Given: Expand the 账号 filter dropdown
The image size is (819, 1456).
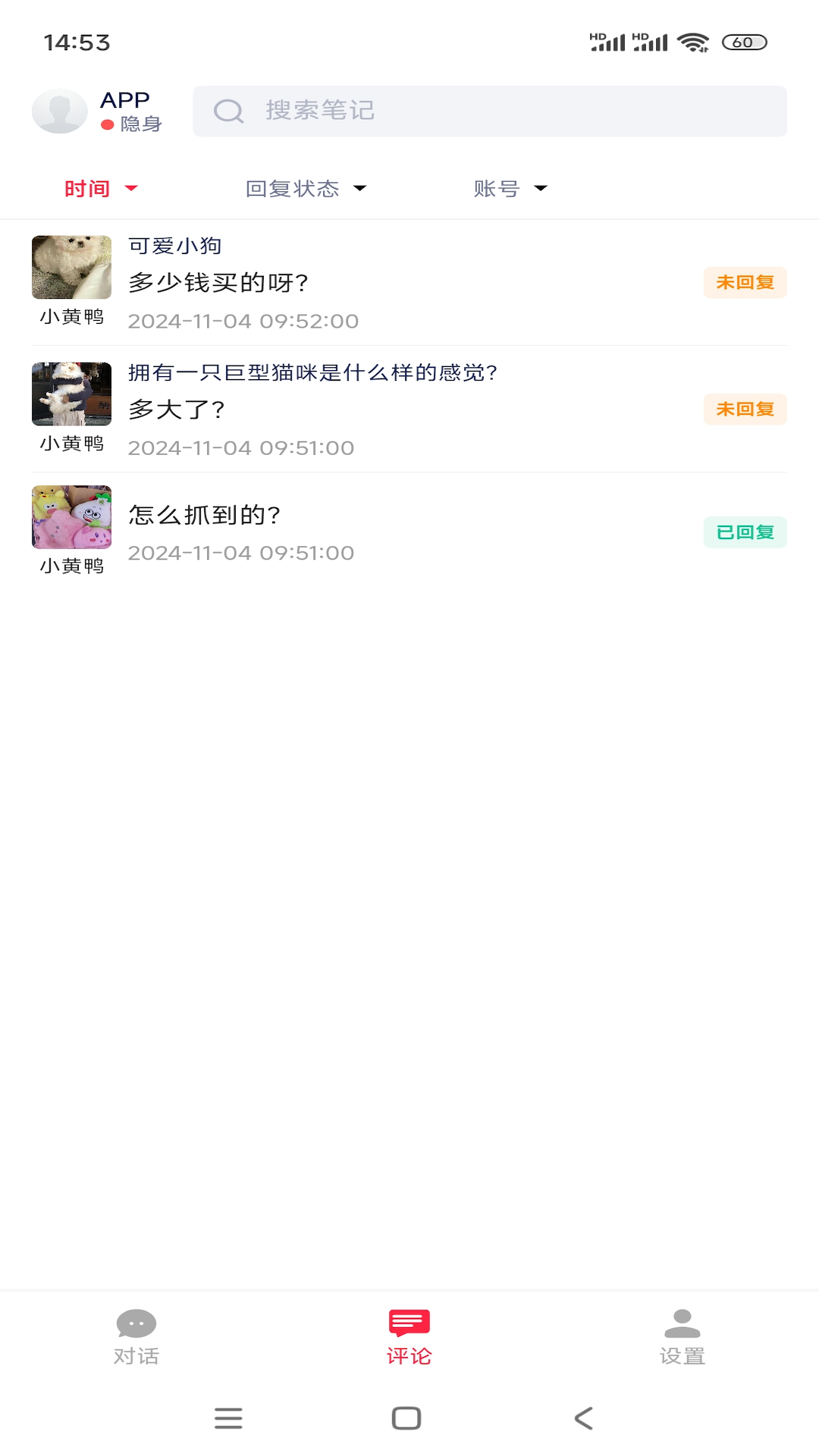Looking at the screenshot, I should [510, 189].
